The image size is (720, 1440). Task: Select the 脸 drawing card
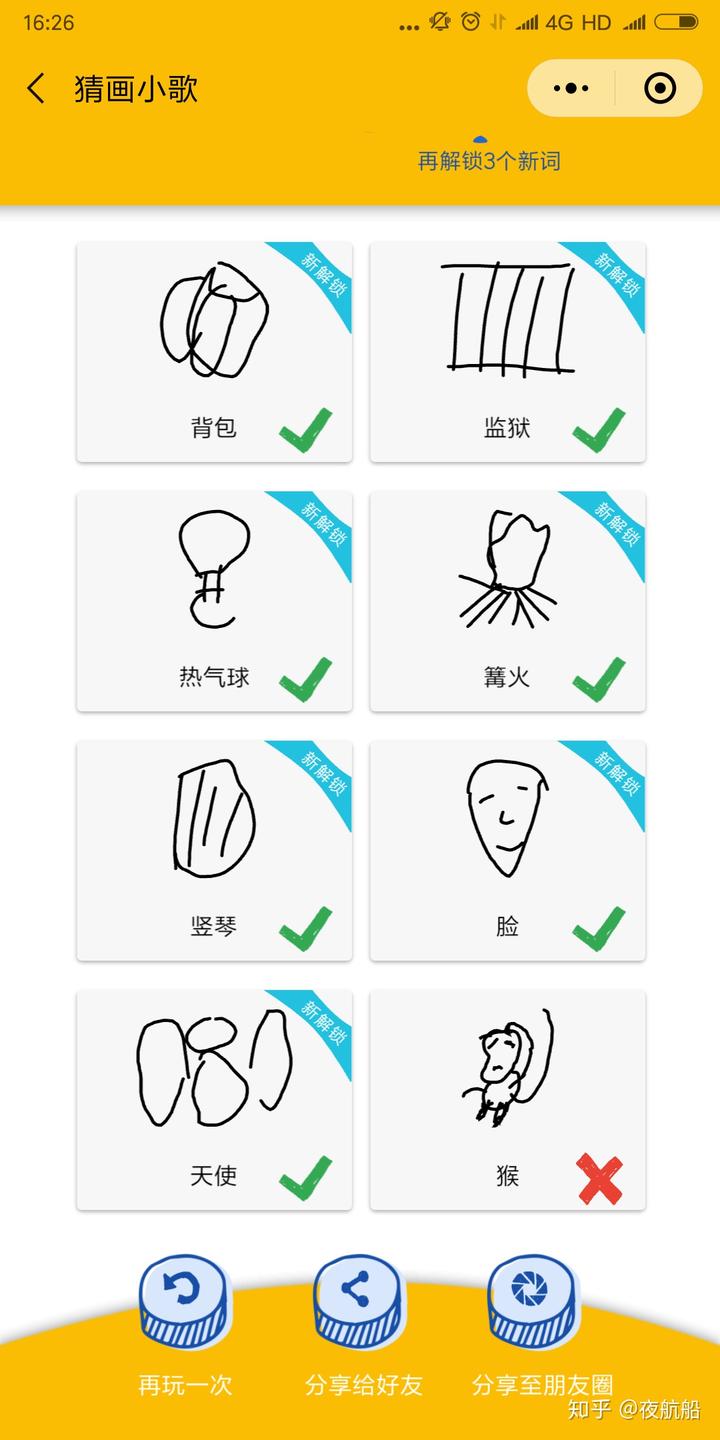pyautogui.click(x=507, y=850)
